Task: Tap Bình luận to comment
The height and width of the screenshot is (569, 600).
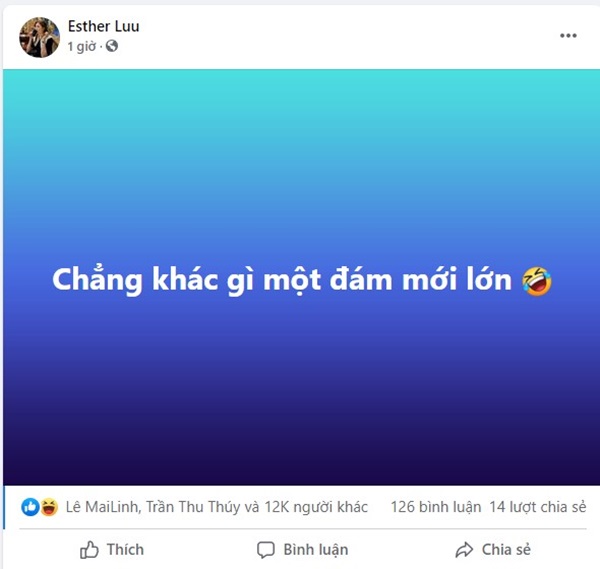Action: [x=302, y=549]
